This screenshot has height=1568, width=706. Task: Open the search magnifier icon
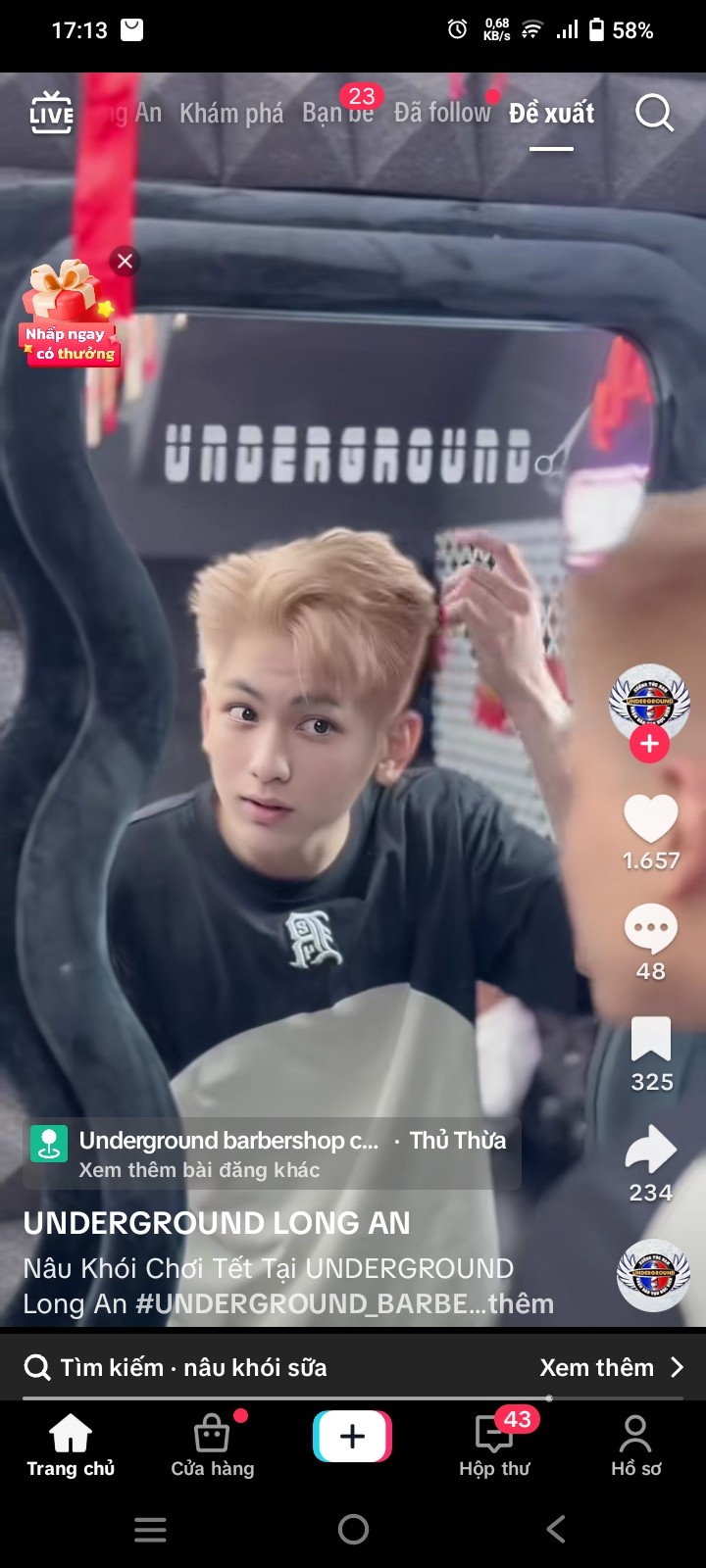click(654, 113)
